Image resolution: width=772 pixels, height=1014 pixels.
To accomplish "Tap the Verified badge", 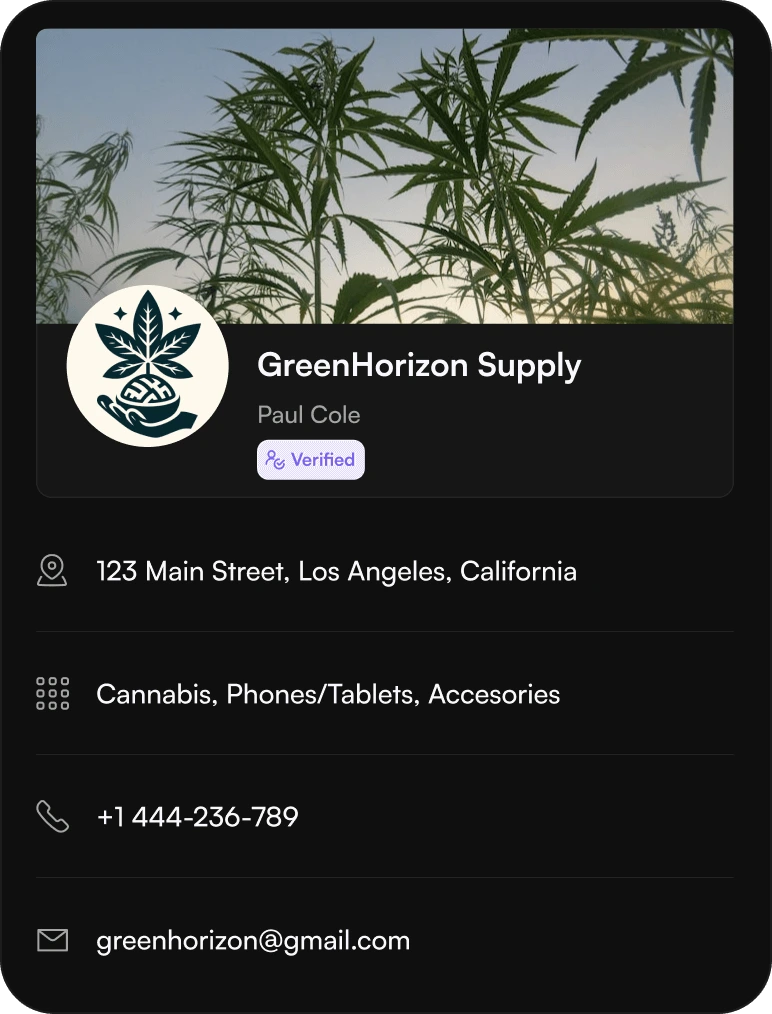I will click(x=311, y=460).
